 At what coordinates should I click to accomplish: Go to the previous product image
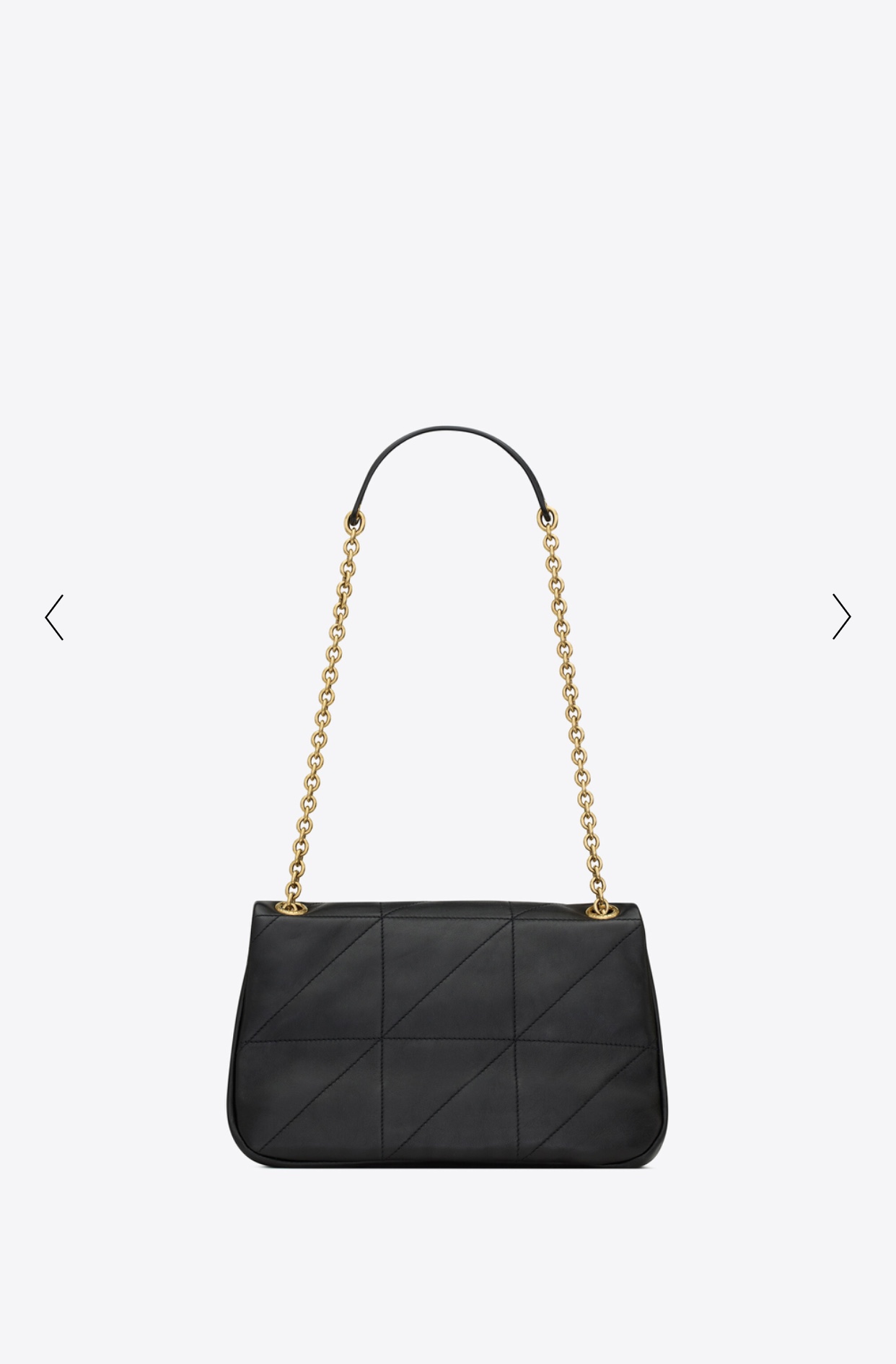tap(55, 617)
